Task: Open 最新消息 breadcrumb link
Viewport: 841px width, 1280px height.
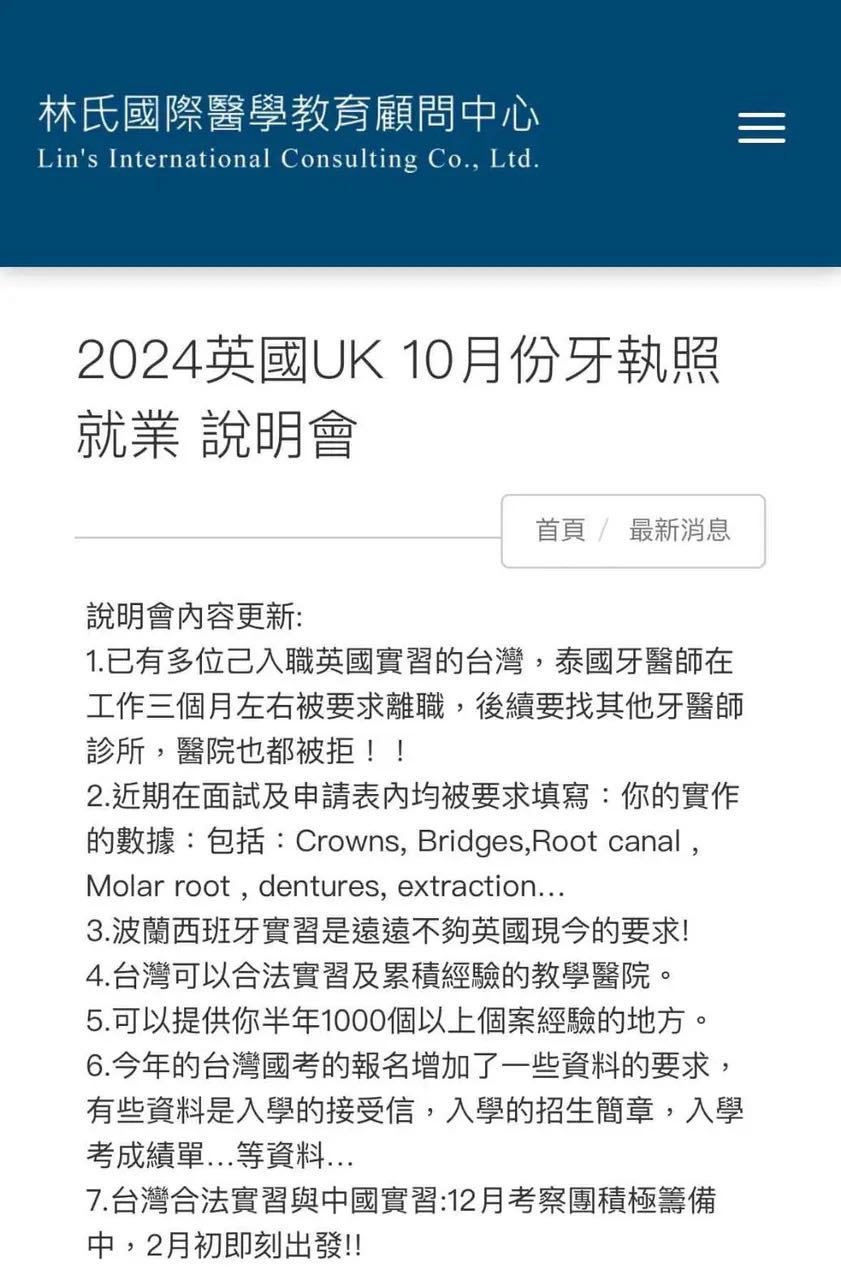Action: pyautogui.click(x=680, y=530)
